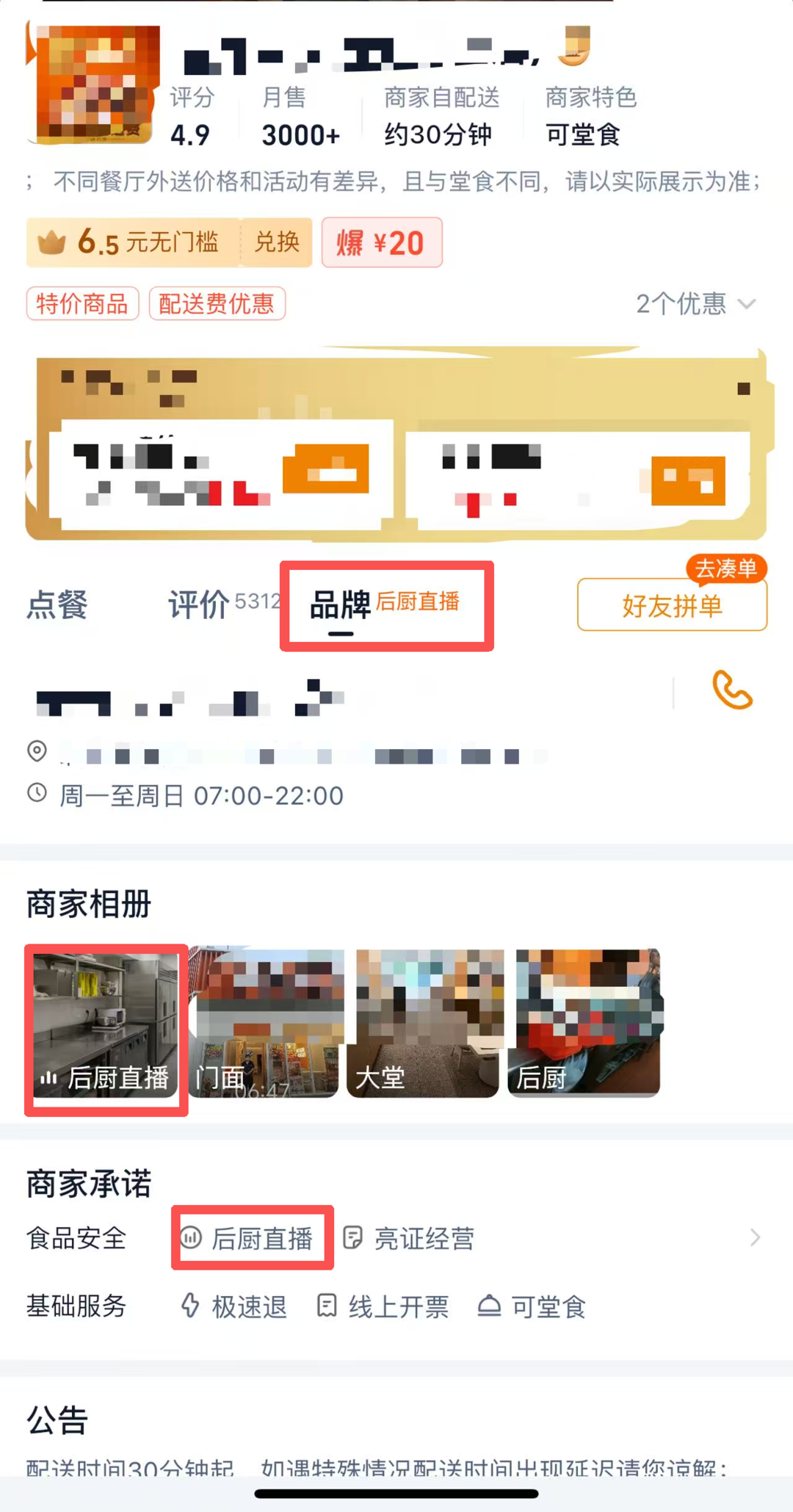Redeem the 6.5元无门槛 coupon
The width and height of the screenshot is (793, 1512).
point(276,242)
